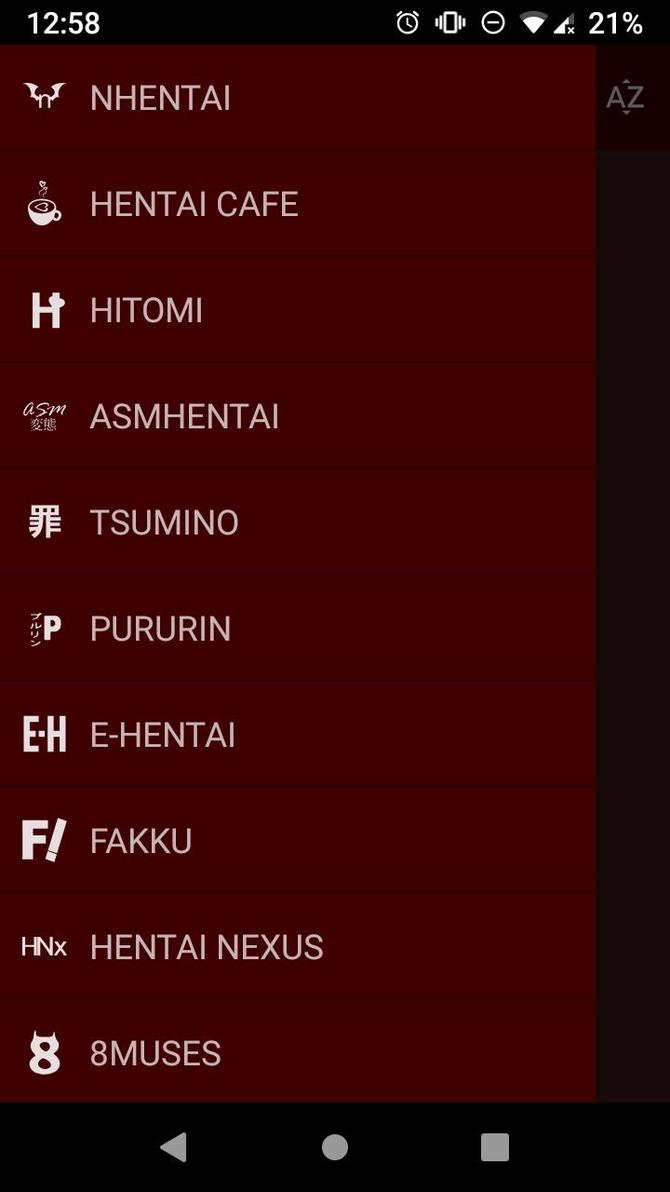Screen dimensions: 670x1192
Task: Go back using the system back button
Action: 174,1147
